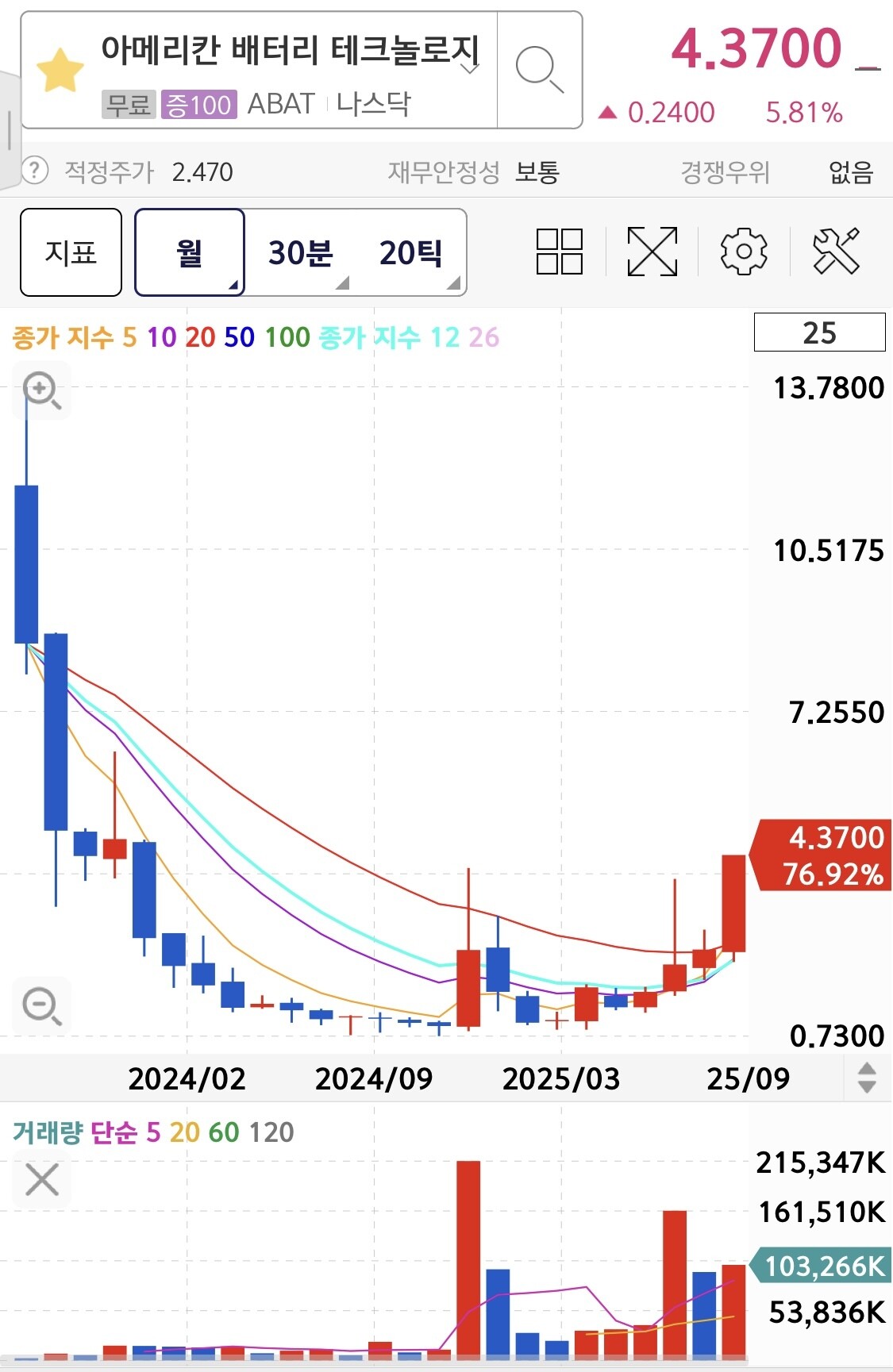The image size is (893, 1372).
Task: Tap the magnifier search icon
Action: (x=539, y=70)
